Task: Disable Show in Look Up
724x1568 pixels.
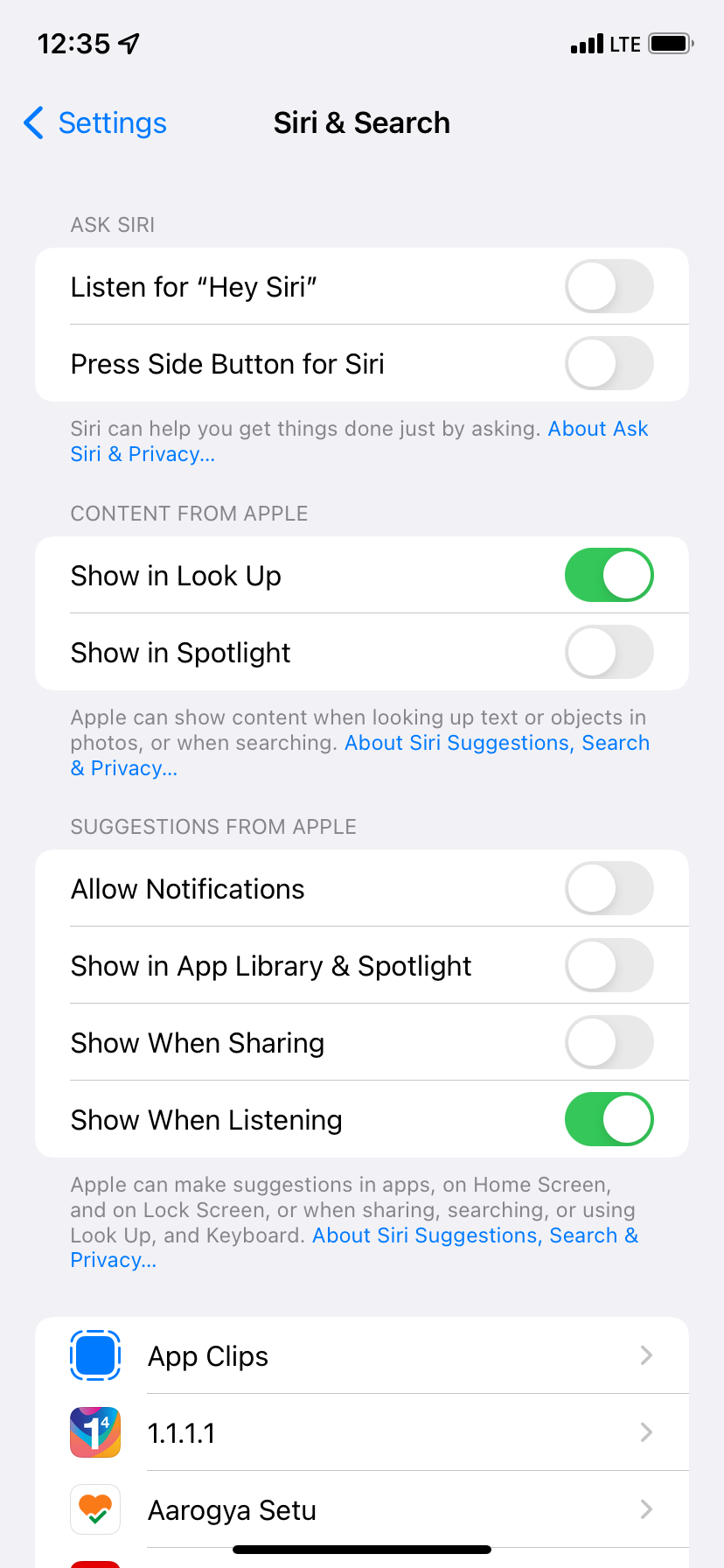Action: pos(609,576)
